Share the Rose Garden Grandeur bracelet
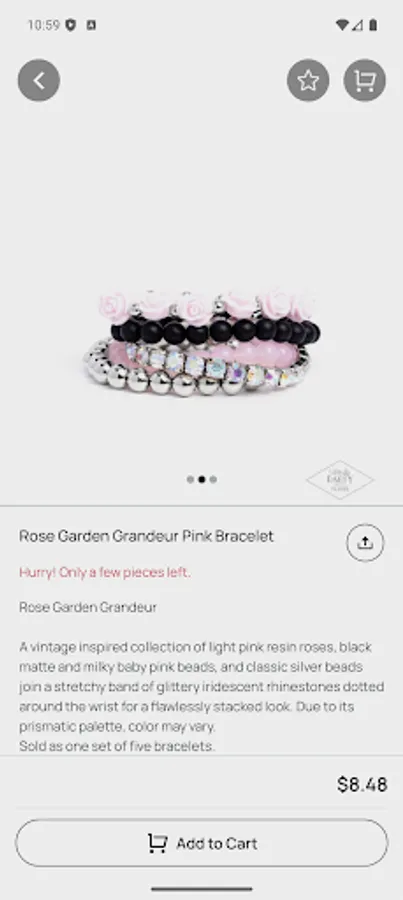The width and height of the screenshot is (403, 900). click(x=365, y=542)
